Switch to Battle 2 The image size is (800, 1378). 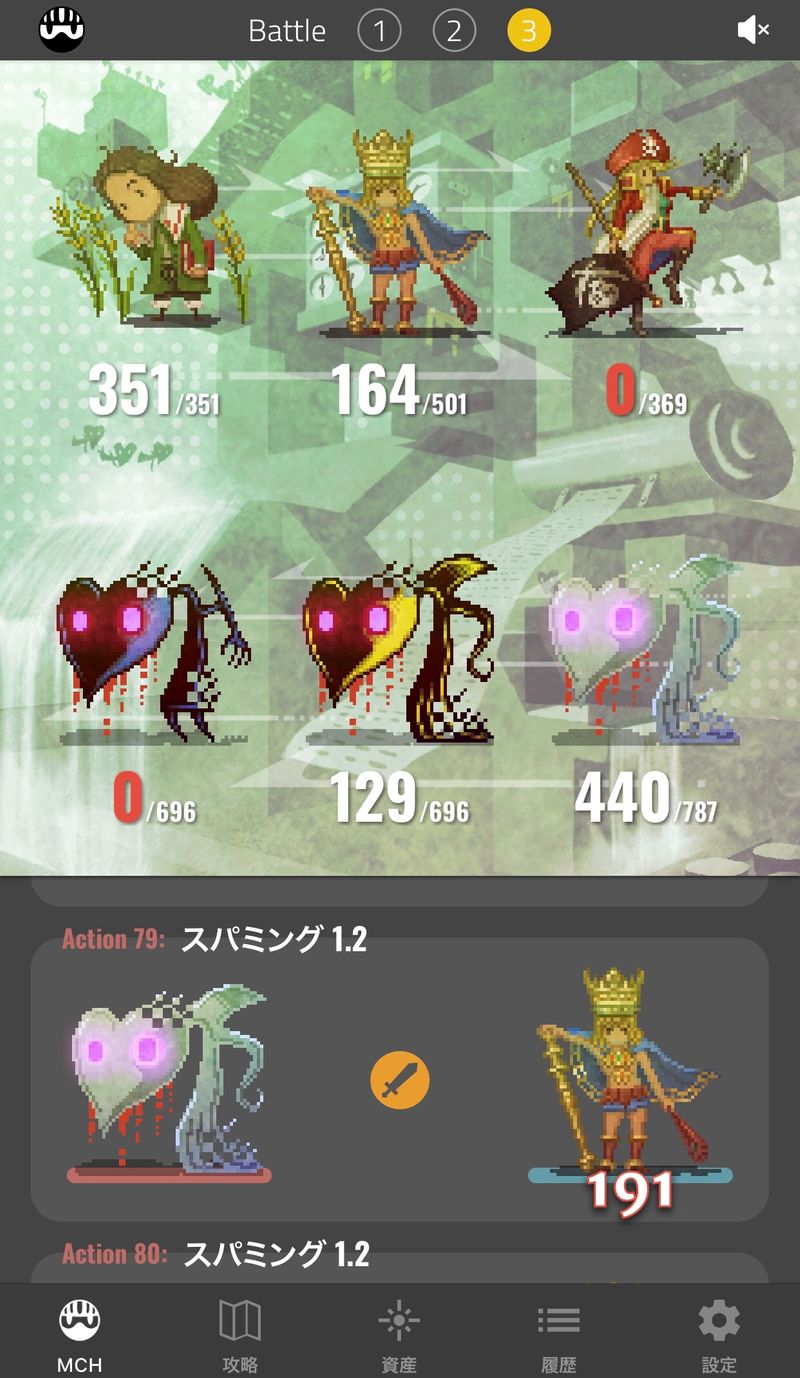454,31
